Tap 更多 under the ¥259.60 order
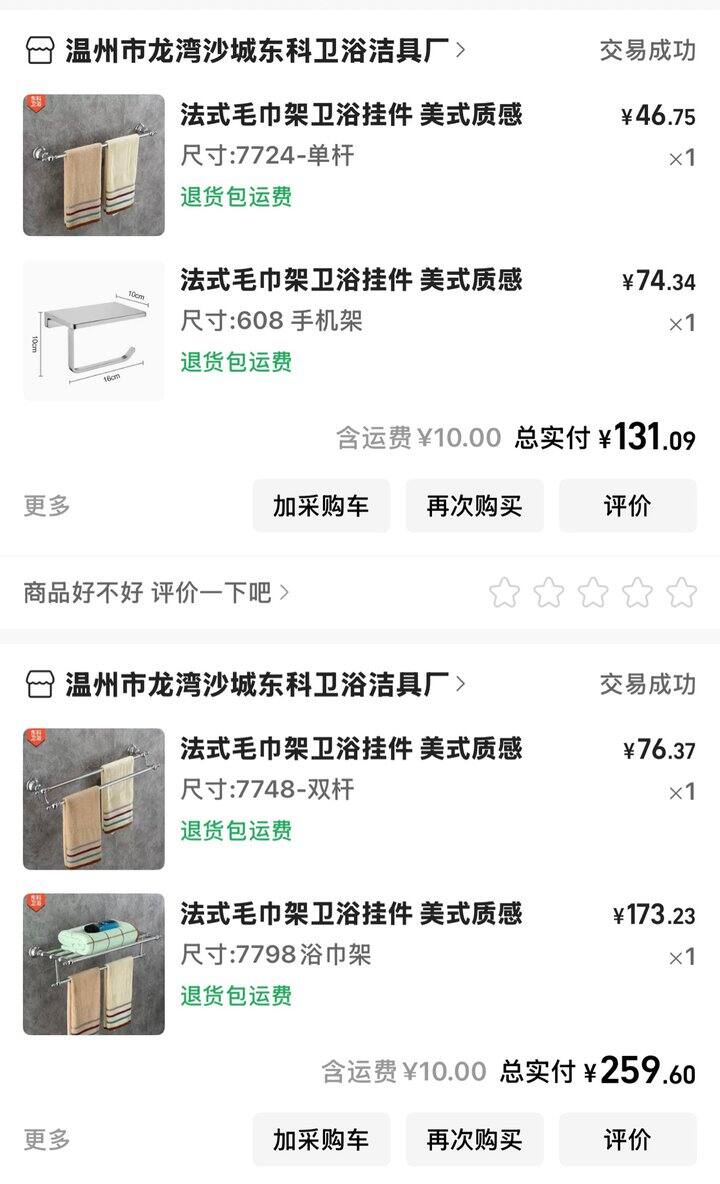Image resolution: width=720 pixels, height=1184 pixels. click(x=47, y=1139)
